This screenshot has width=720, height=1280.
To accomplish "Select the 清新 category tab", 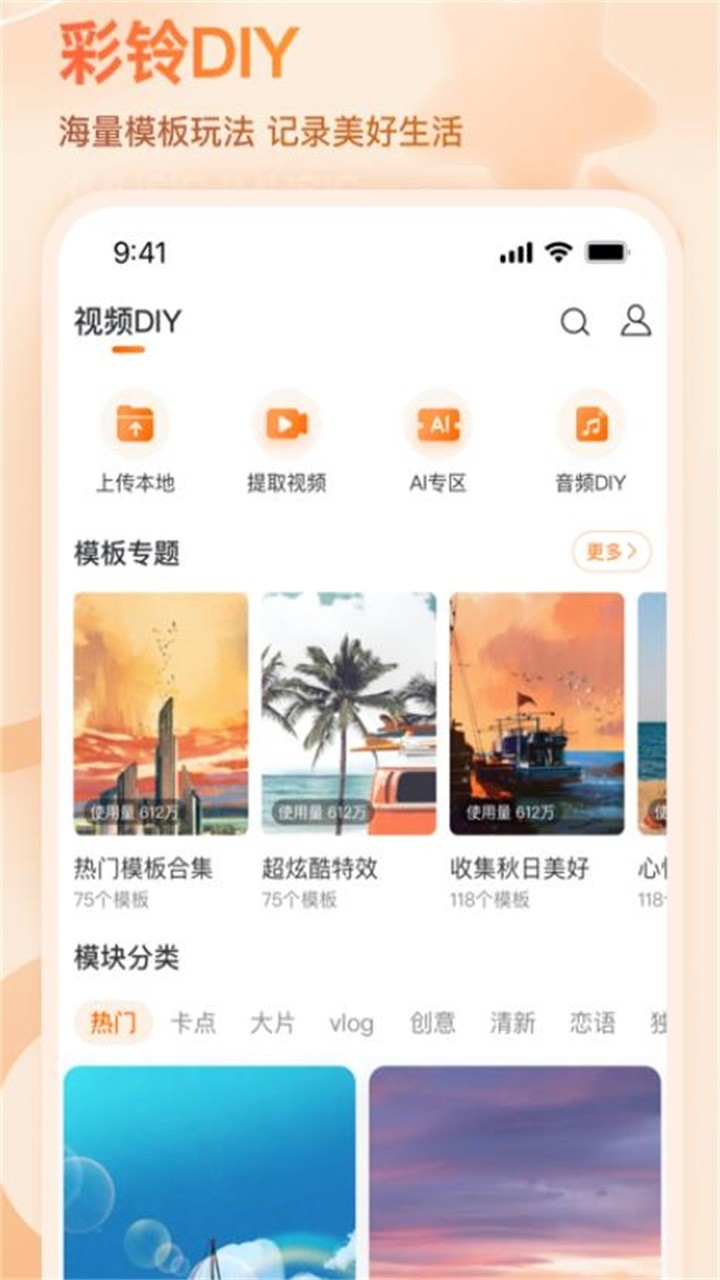I will point(513,1022).
